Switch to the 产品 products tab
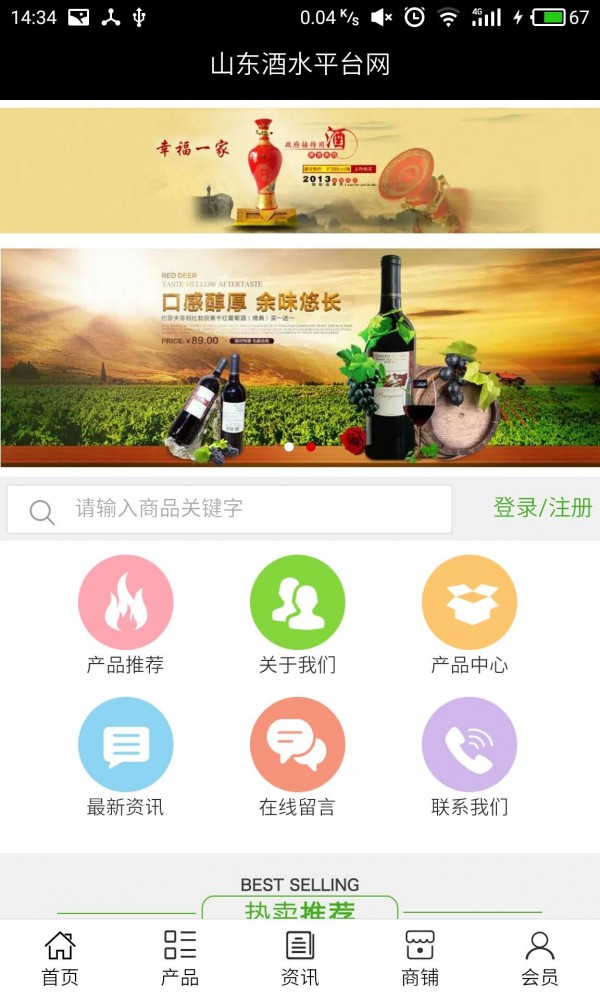Image resolution: width=600 pixels, height=1000 pixels. 180,958
